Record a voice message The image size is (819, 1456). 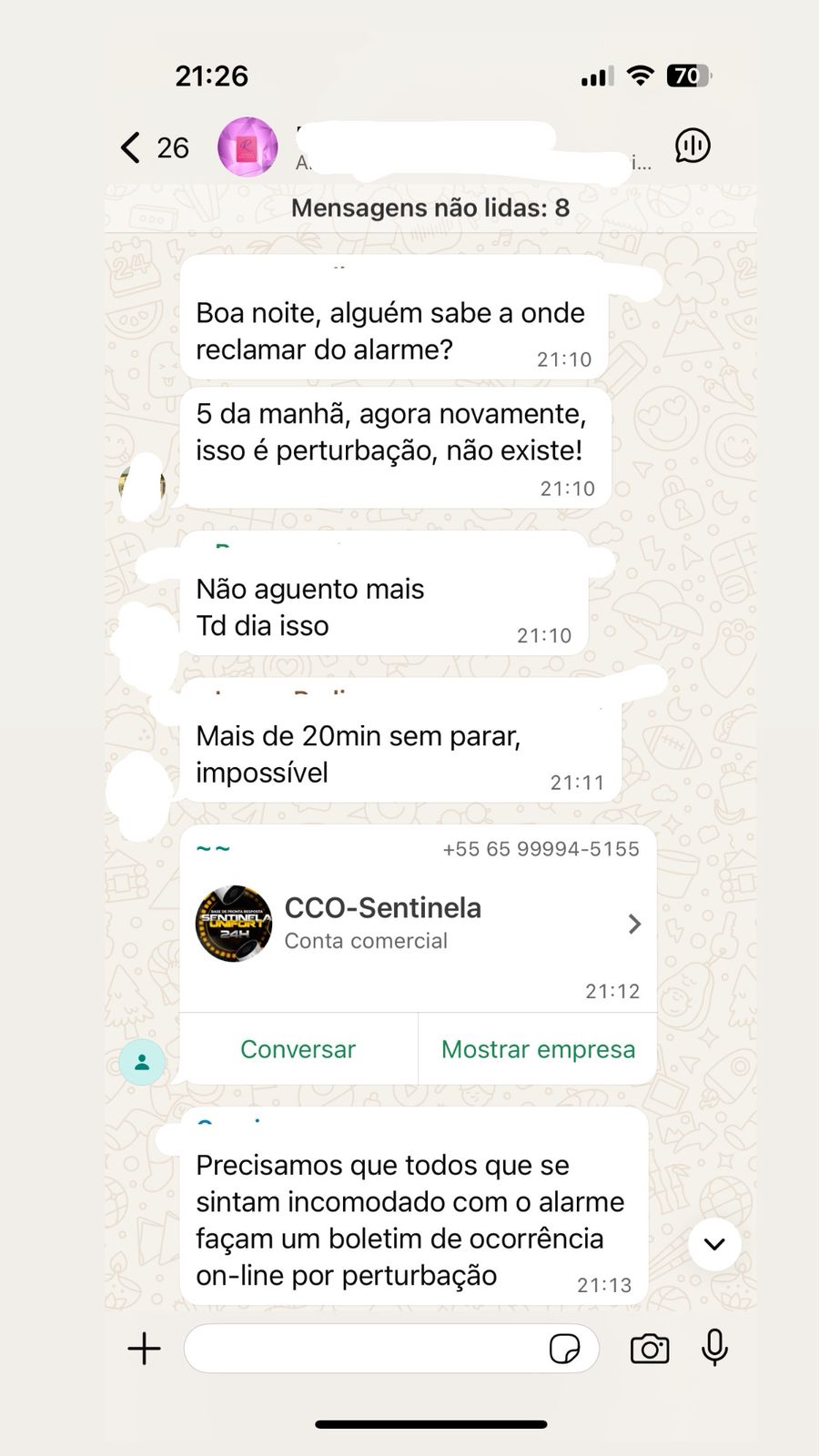pyautogui.click(x=714, y=1348)
